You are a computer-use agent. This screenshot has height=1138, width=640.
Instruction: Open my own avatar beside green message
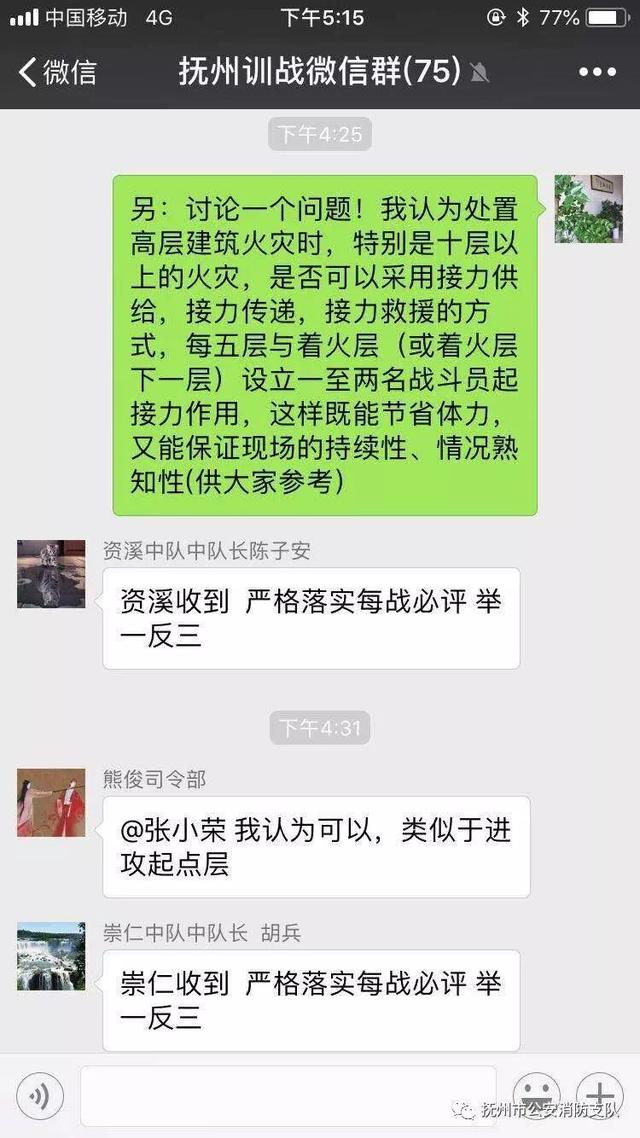(588, 209)
